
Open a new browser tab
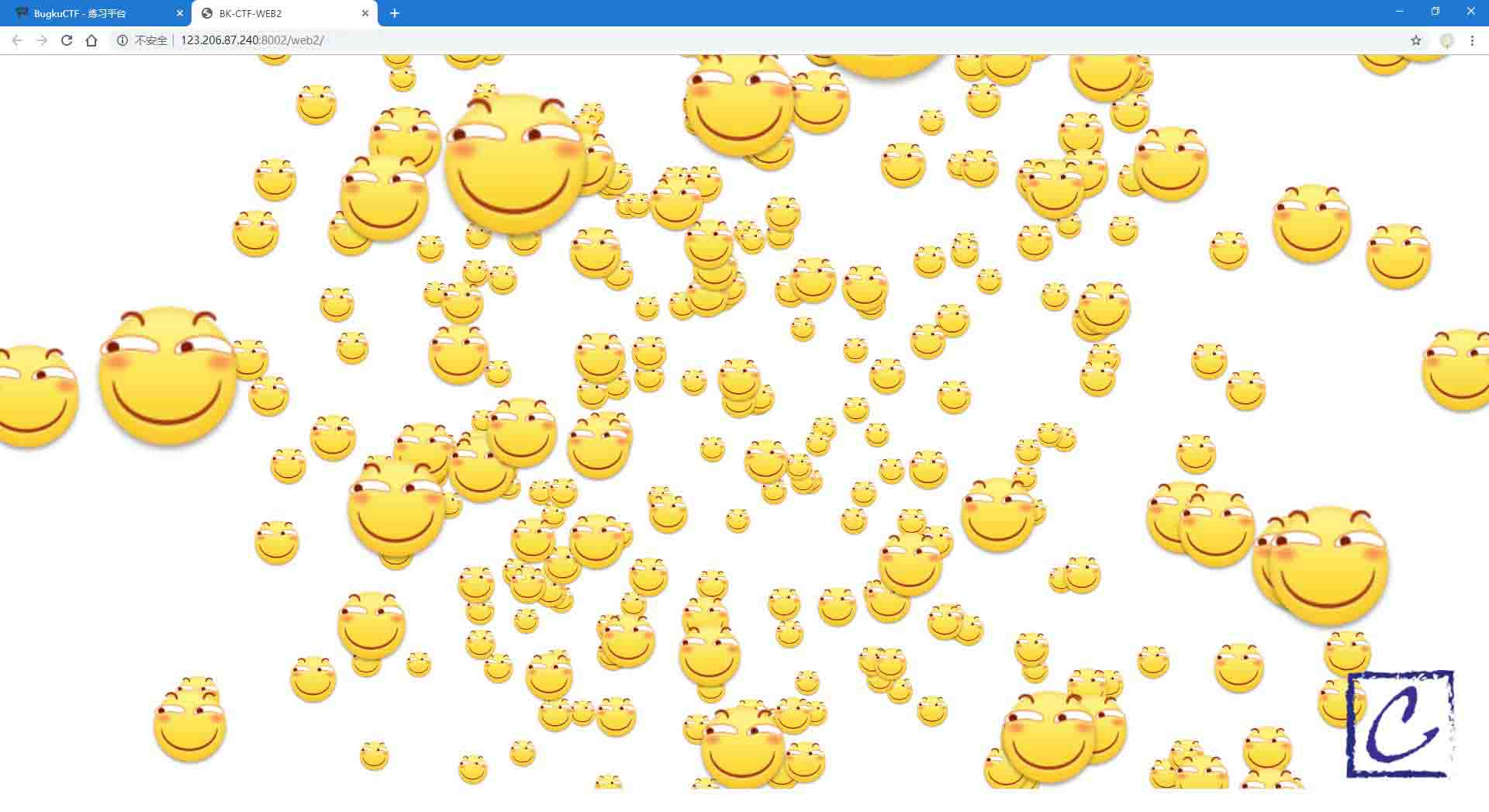395,13
